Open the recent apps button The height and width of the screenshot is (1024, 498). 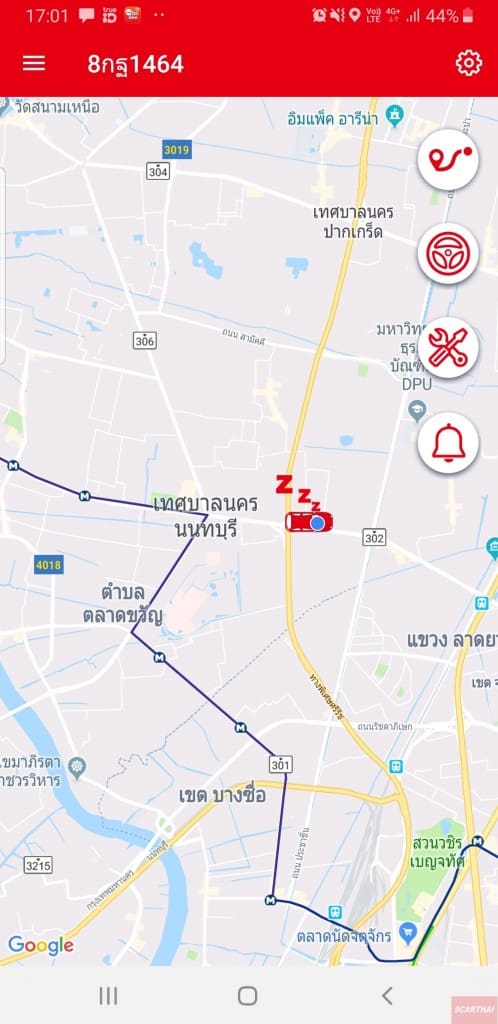[108, 995]
